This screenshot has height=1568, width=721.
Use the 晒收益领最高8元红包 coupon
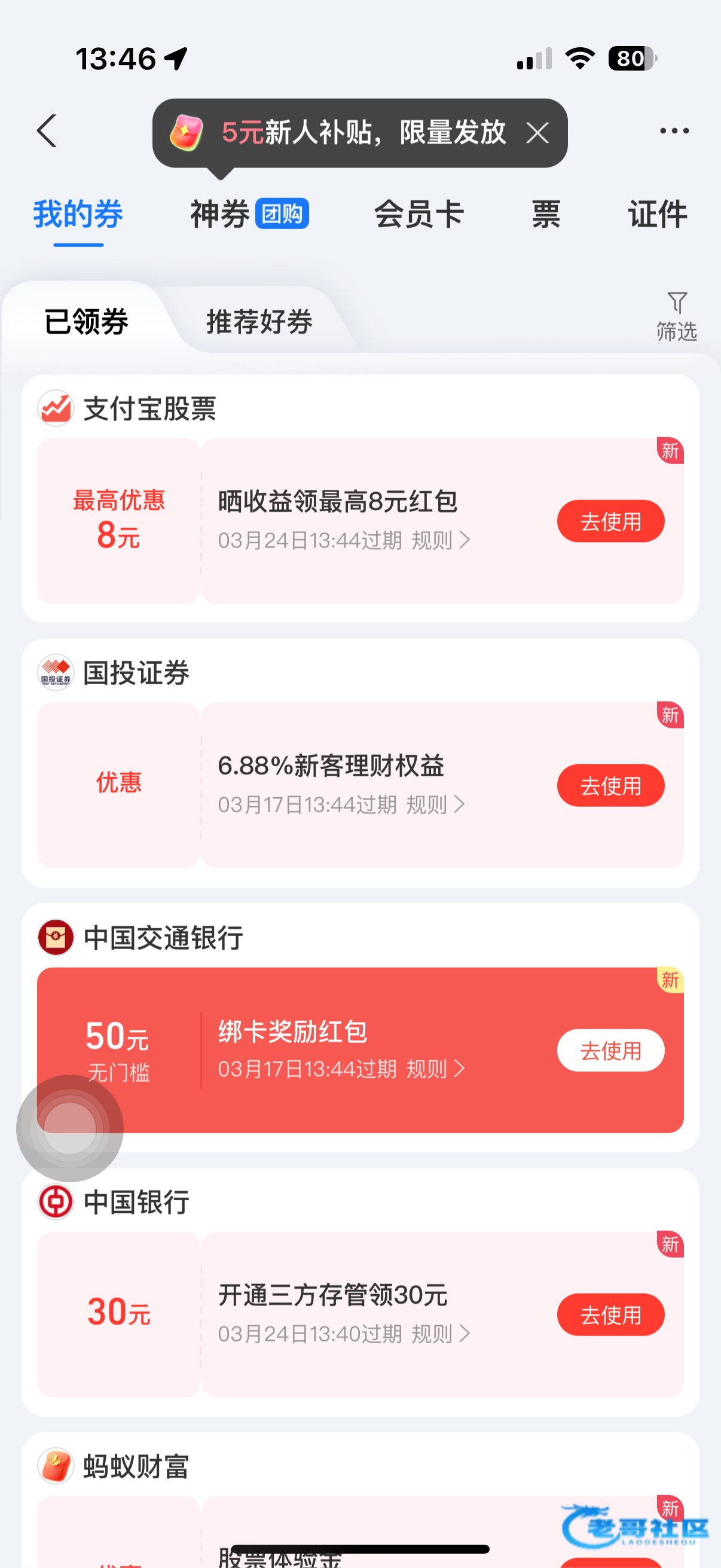click(x=610, y=521)
